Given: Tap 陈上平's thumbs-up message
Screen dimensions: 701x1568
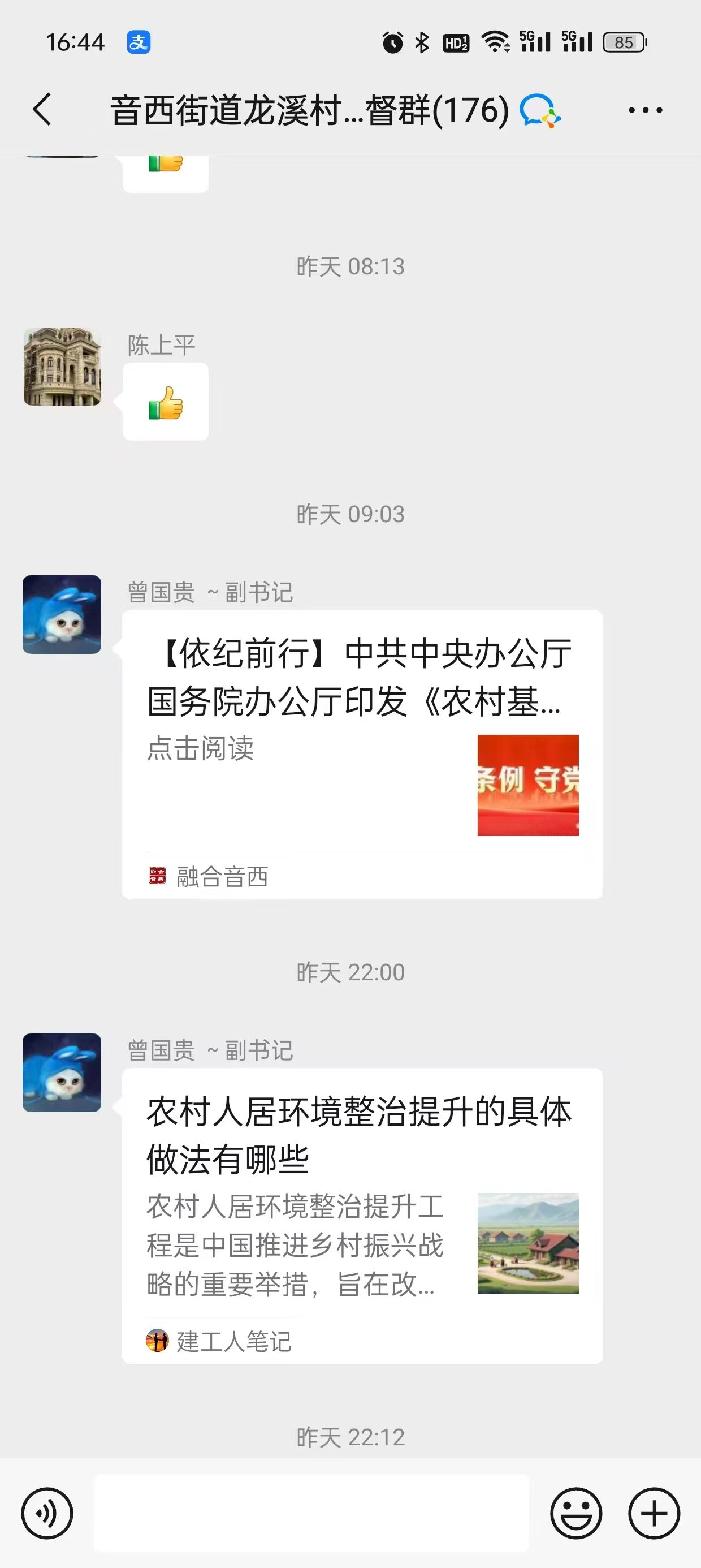Looking at the screenshot, I should [166, 402].
